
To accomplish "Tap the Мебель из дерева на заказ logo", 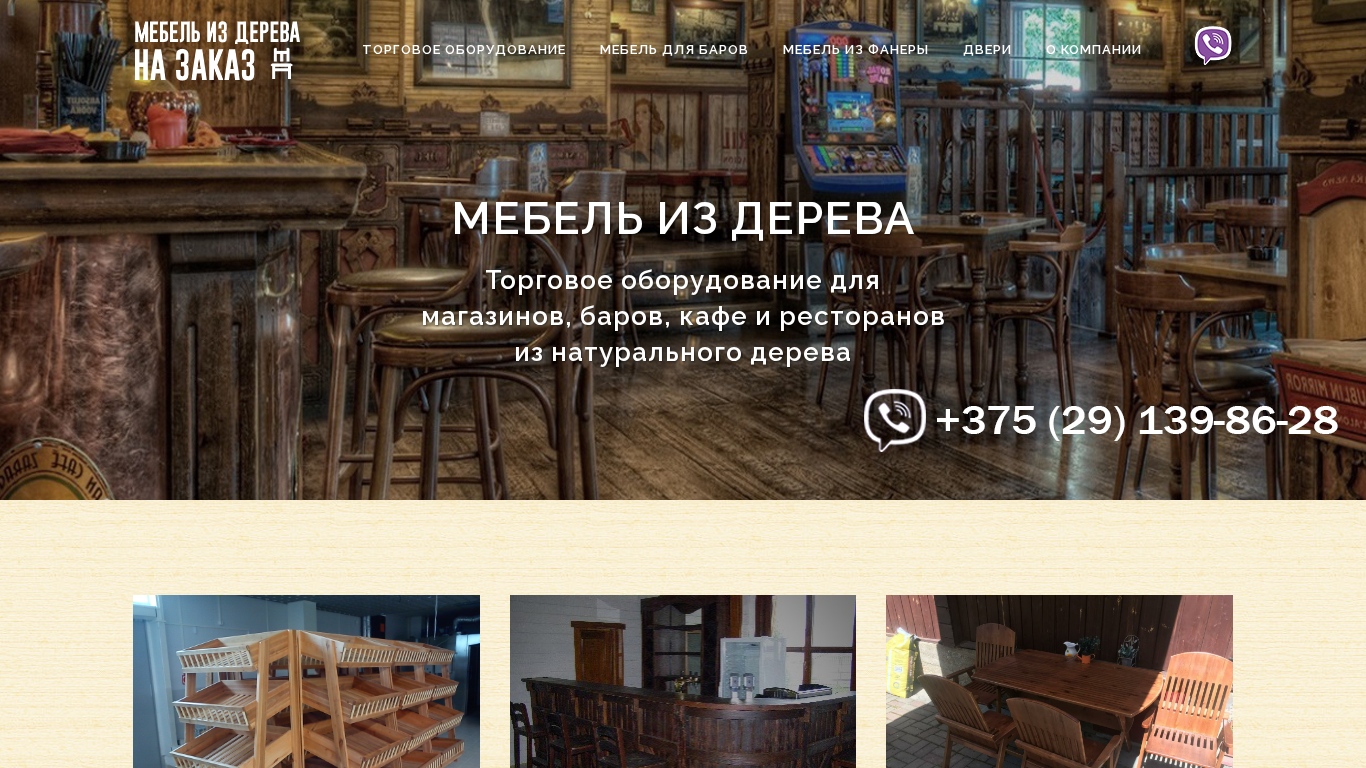I will [x=217, y=50].
